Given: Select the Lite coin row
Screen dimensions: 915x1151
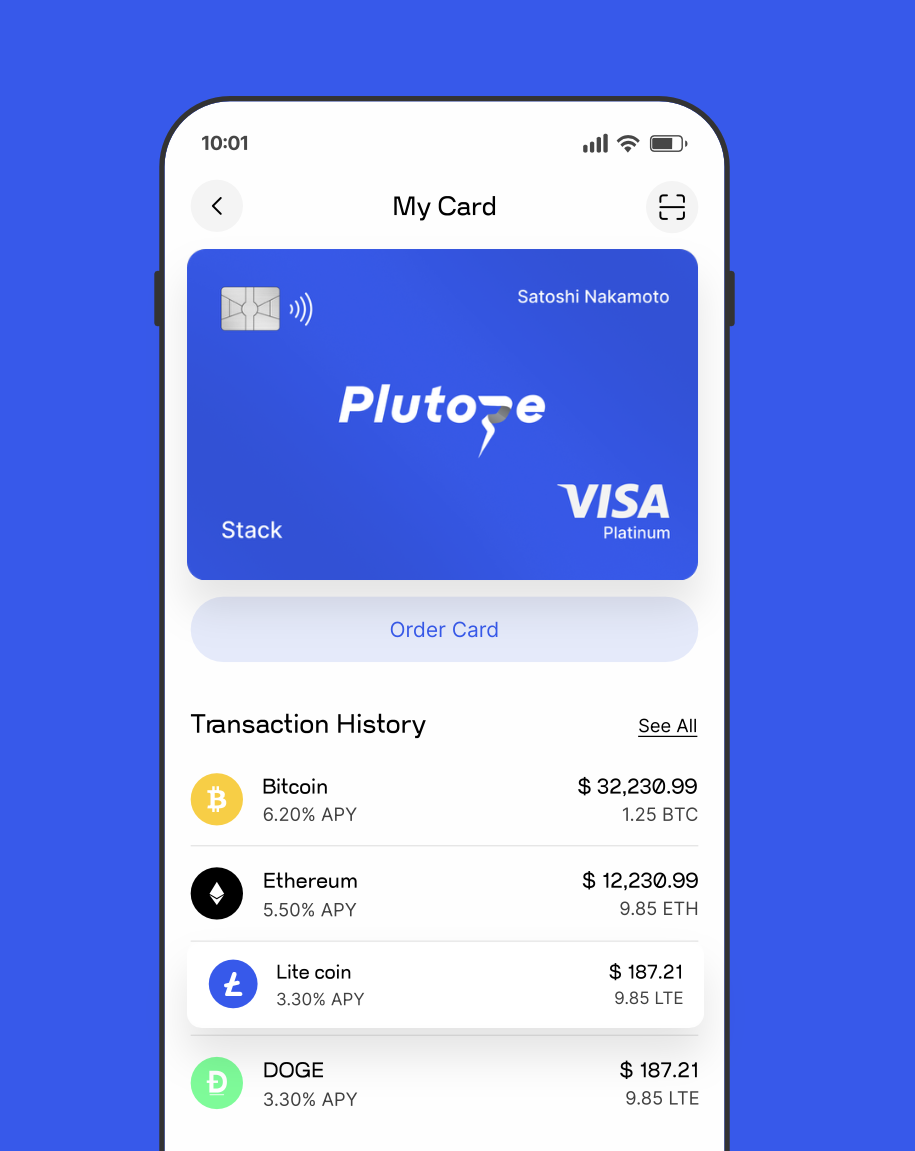Looking at the screenshot, I should [x=445, y=984].
